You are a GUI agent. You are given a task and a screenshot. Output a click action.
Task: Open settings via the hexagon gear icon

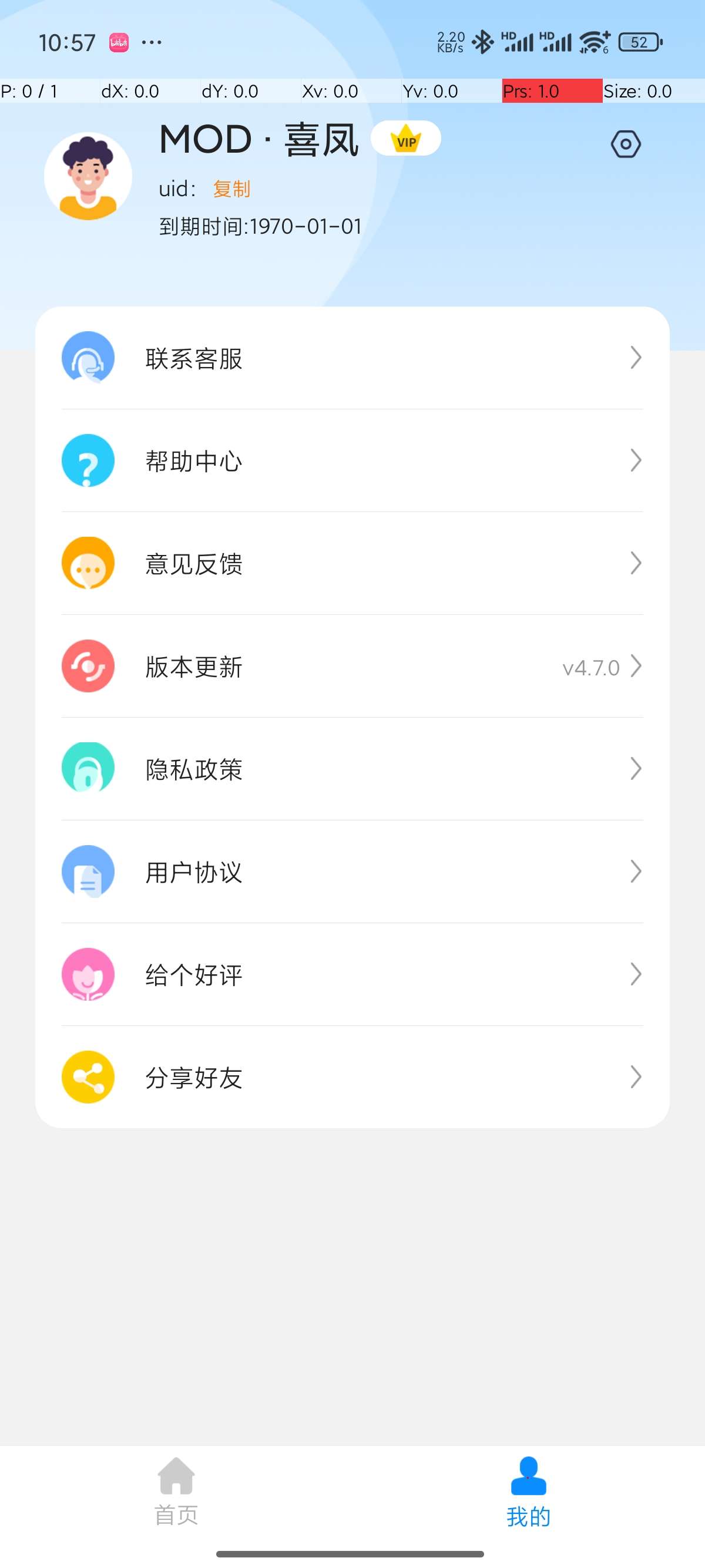click(625, 144)
